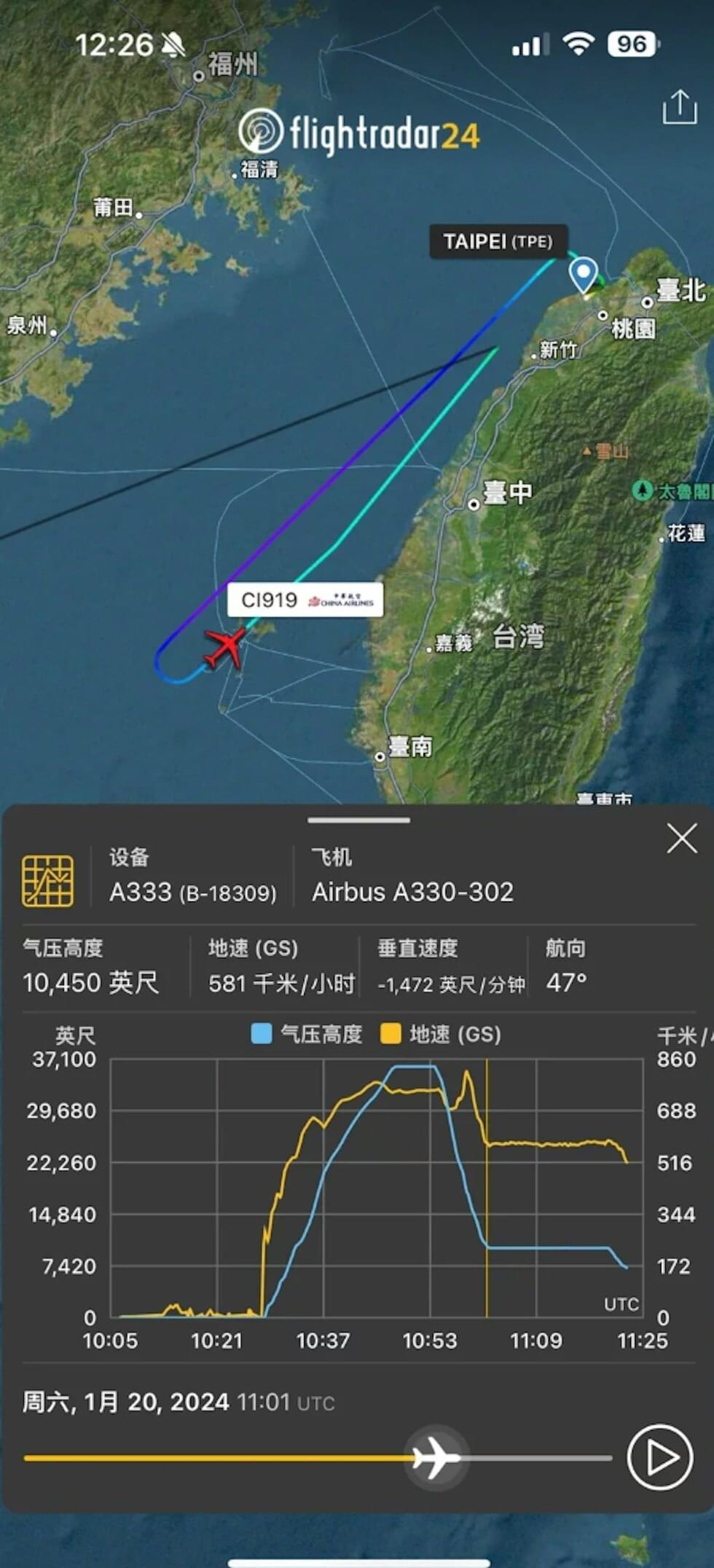Close the flight details panel
This screenshot has width=714, height=1568.
coord(682,838)
